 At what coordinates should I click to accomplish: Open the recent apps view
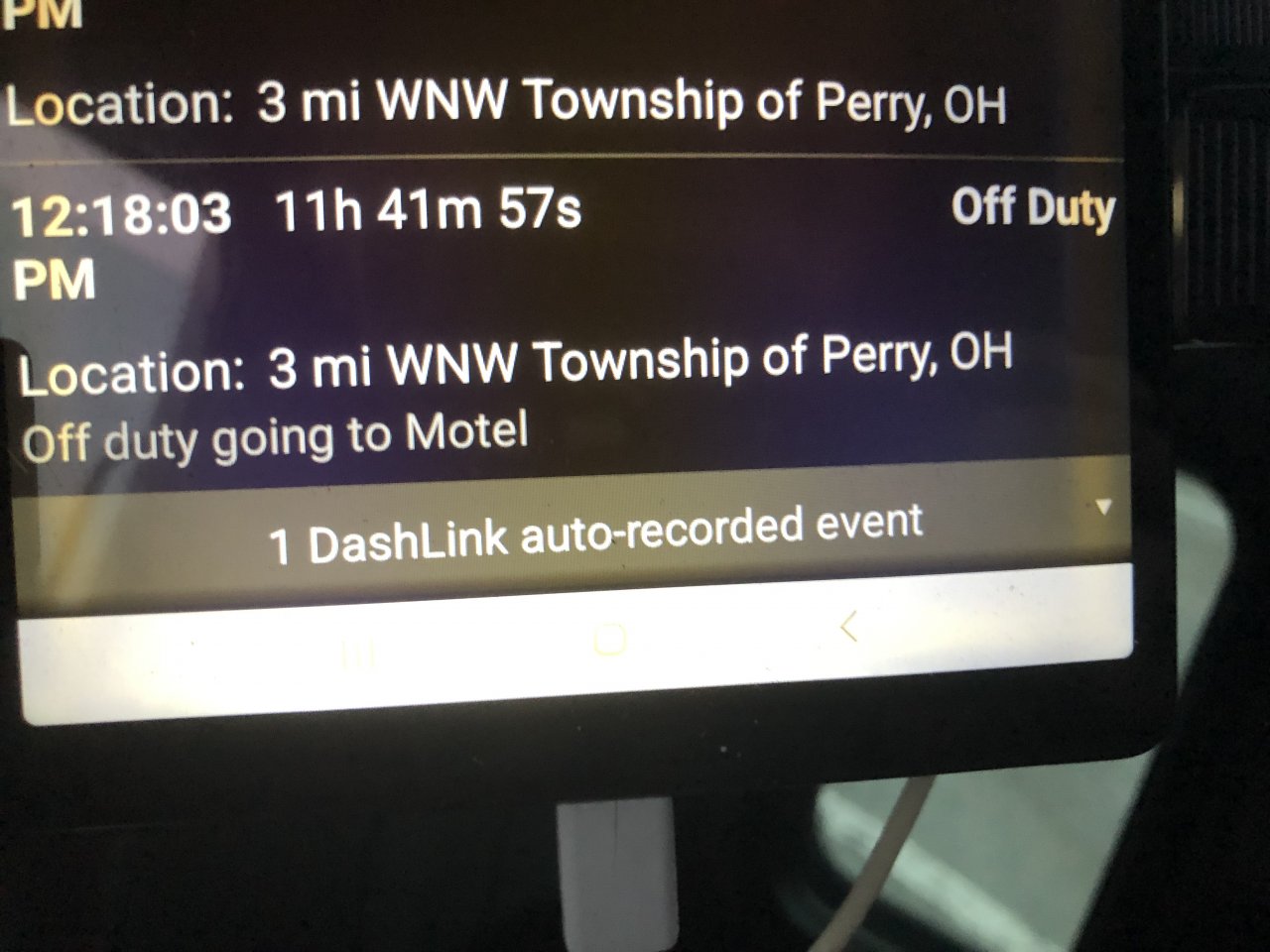pyautogui.click(x=358, y=653)
